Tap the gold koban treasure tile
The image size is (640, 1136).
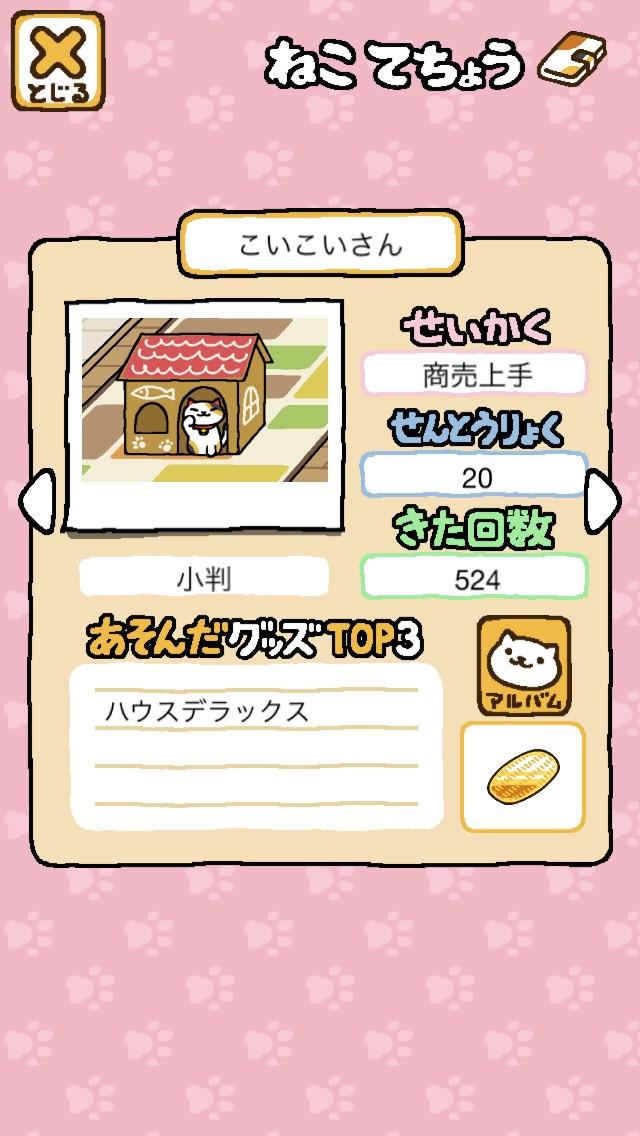tap(522, 777)
